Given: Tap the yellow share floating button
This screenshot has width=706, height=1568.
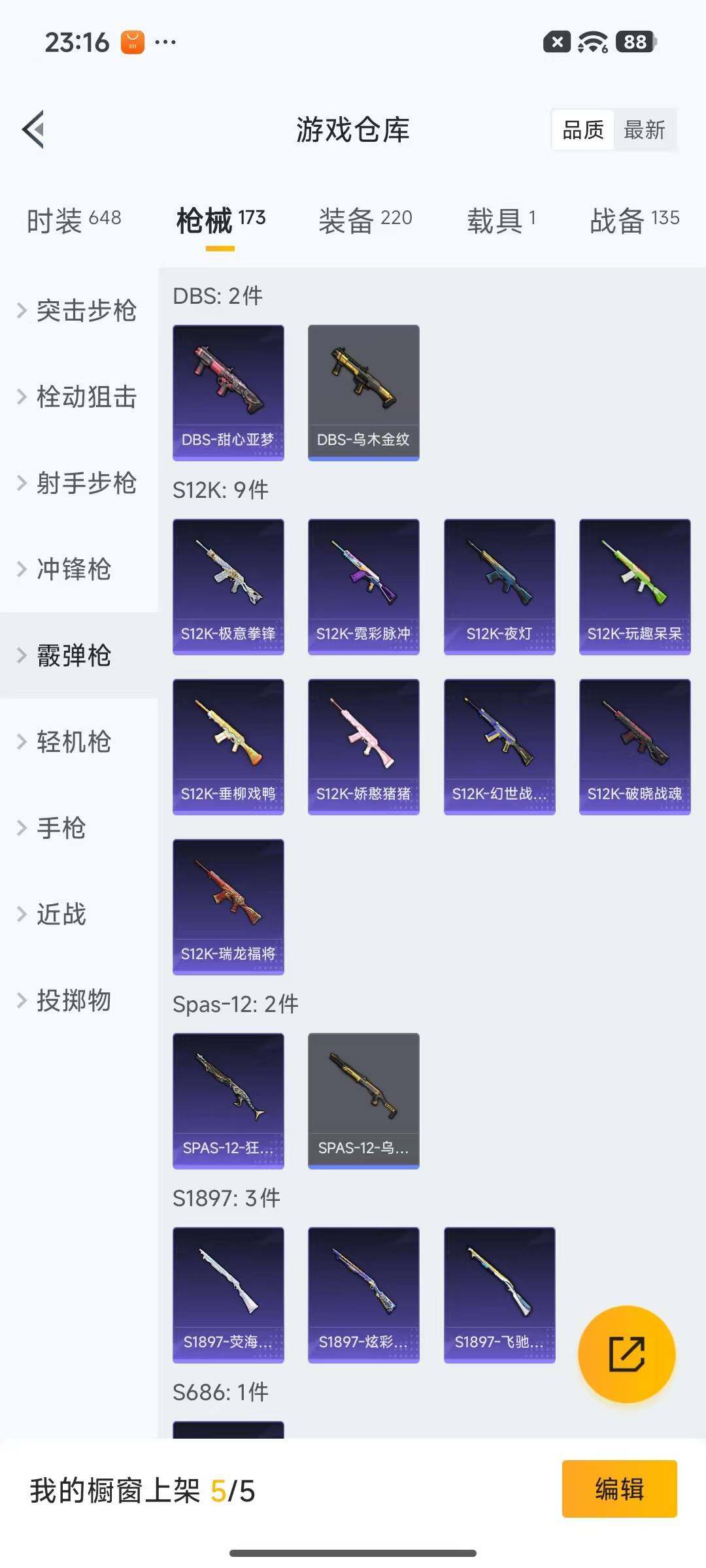Looking at the screenshot, I should pyautogui.click(x=626, y=1354).
